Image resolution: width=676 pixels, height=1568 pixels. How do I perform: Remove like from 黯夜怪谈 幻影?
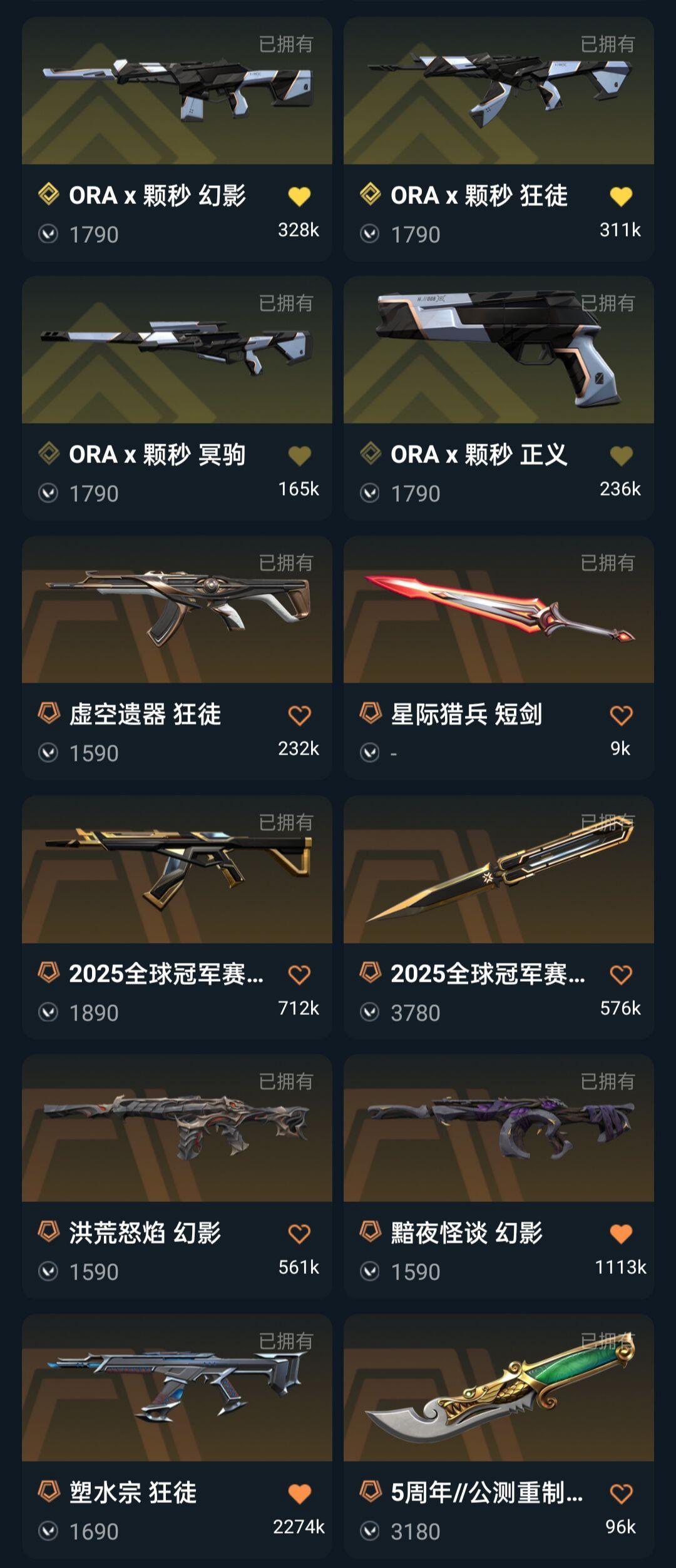pos(621,1234)
